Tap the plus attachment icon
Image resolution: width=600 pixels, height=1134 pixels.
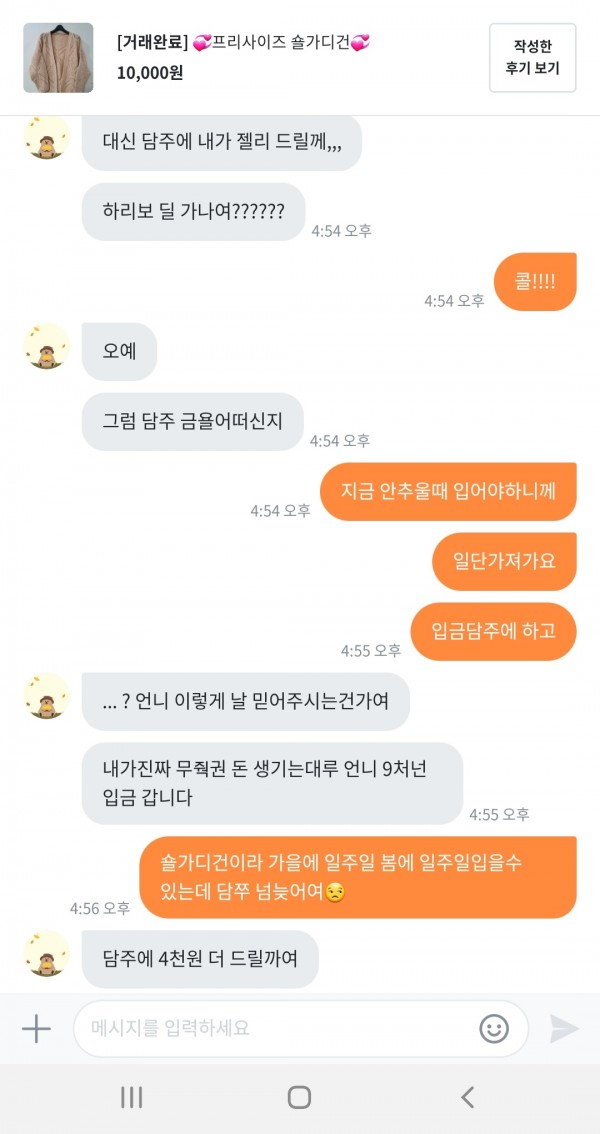click(36, 1029)
